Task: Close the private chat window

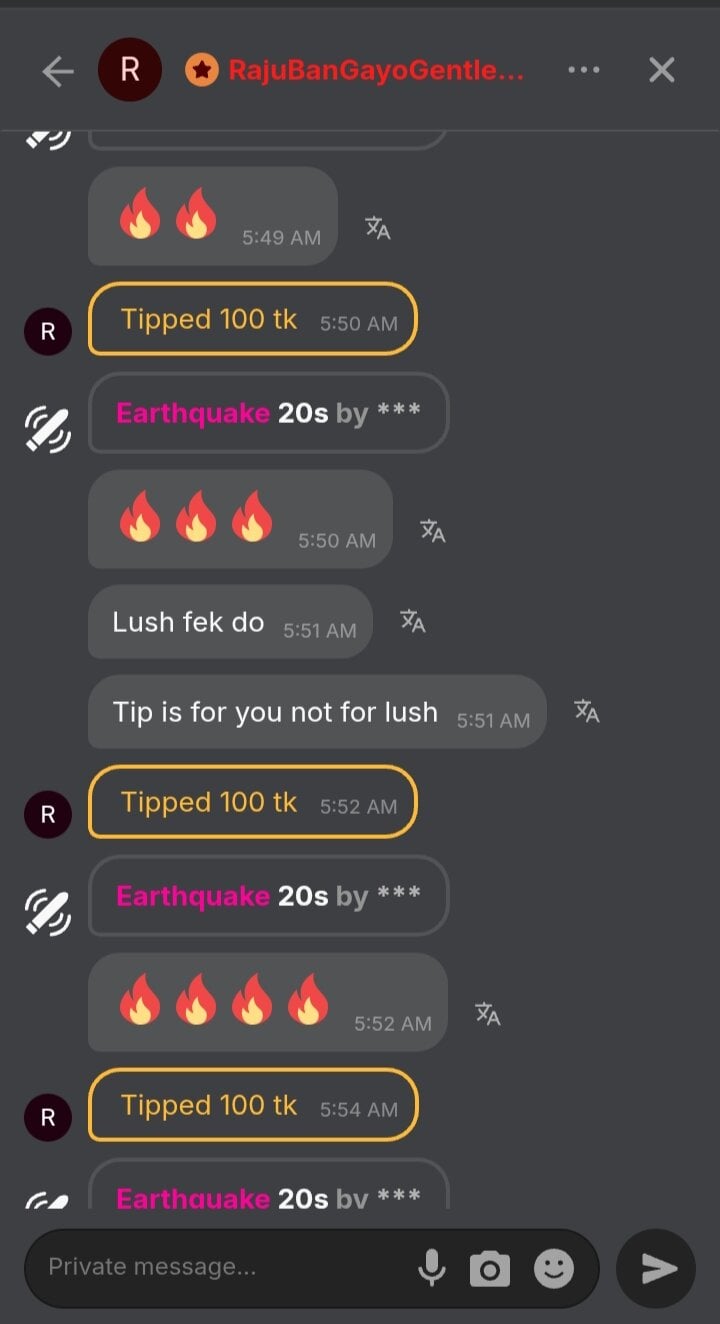Action: point(662,70)
